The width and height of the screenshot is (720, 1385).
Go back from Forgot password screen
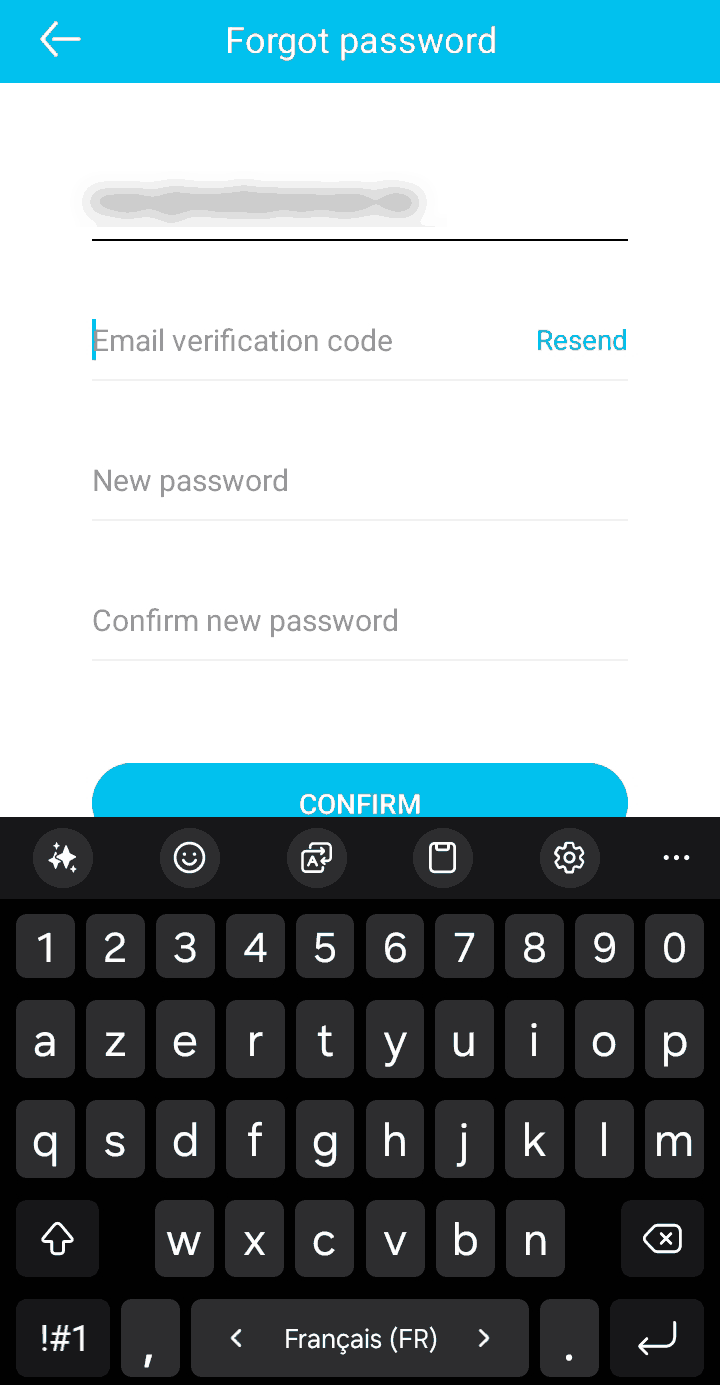[60, 40]
